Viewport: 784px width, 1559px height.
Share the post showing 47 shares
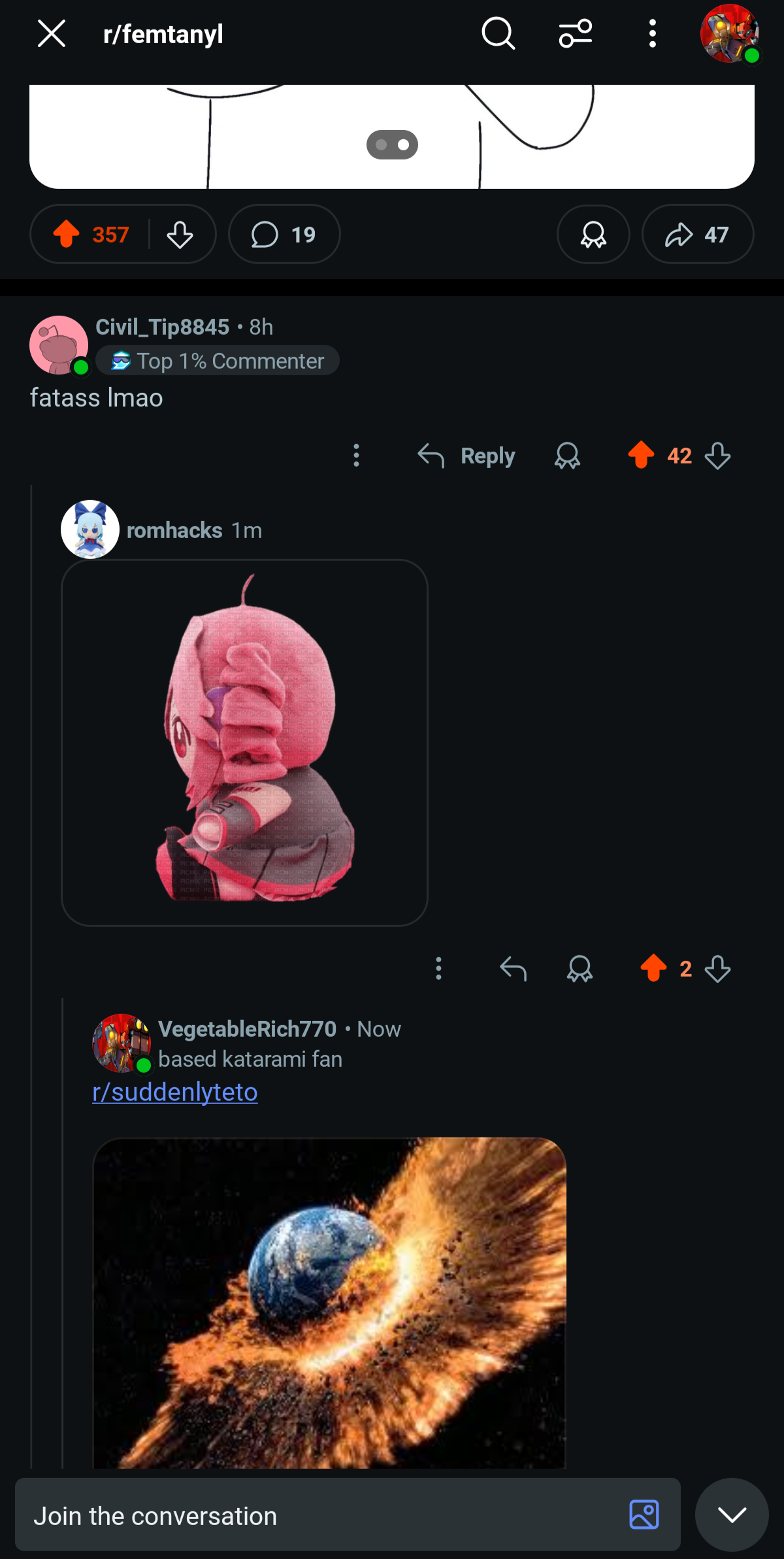click(698, 234)
